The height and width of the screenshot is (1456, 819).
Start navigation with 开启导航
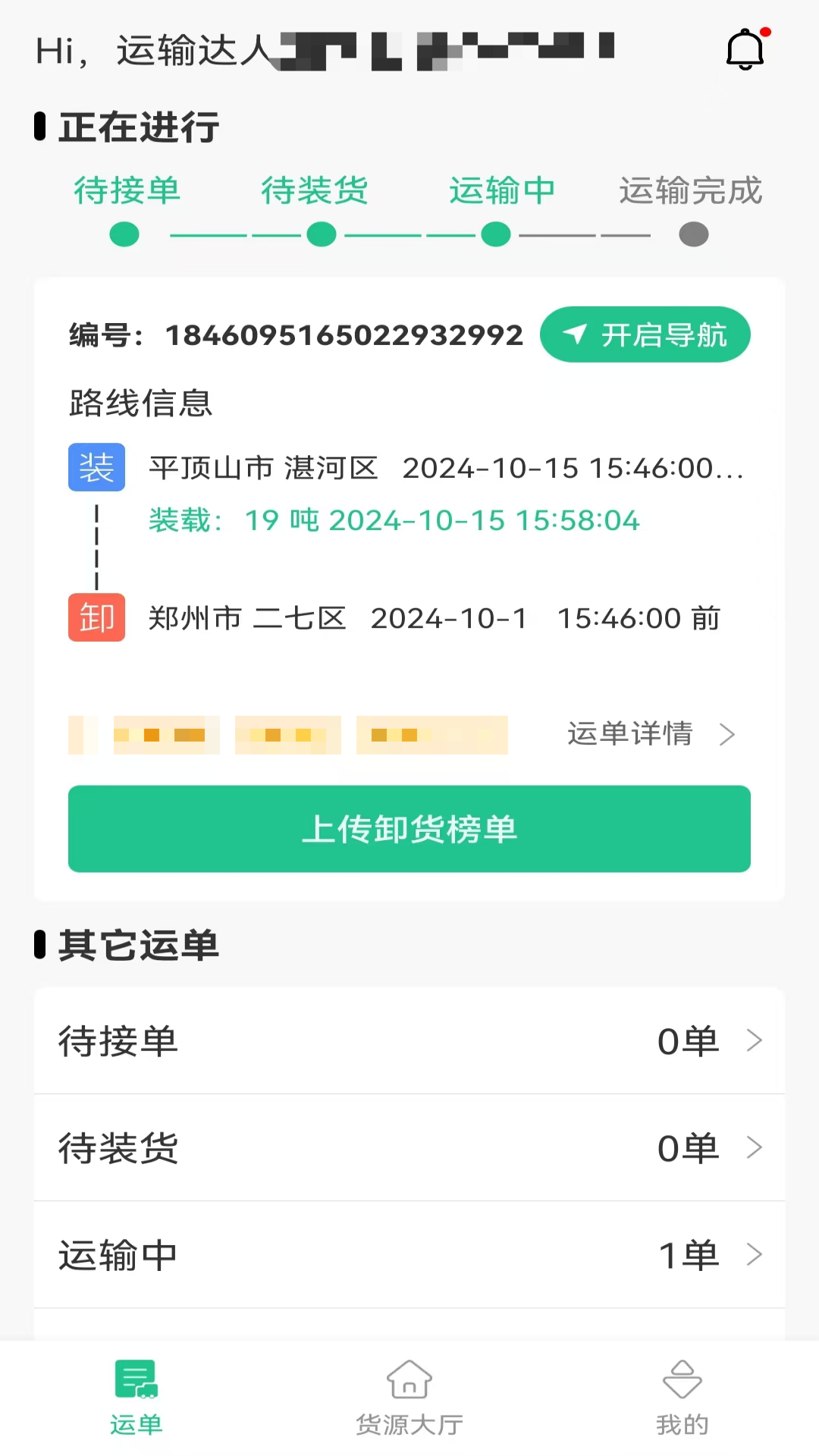click(x=645, y=334)
